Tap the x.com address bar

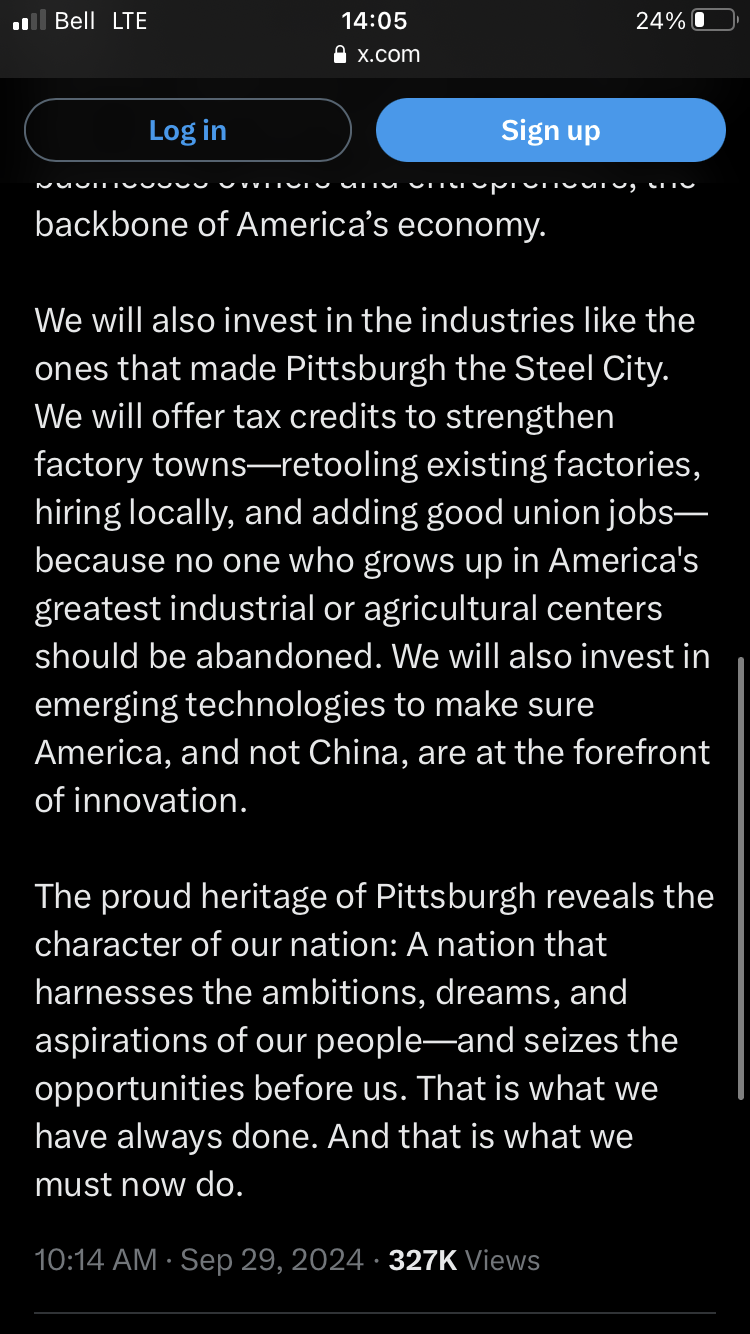point(376,54)
